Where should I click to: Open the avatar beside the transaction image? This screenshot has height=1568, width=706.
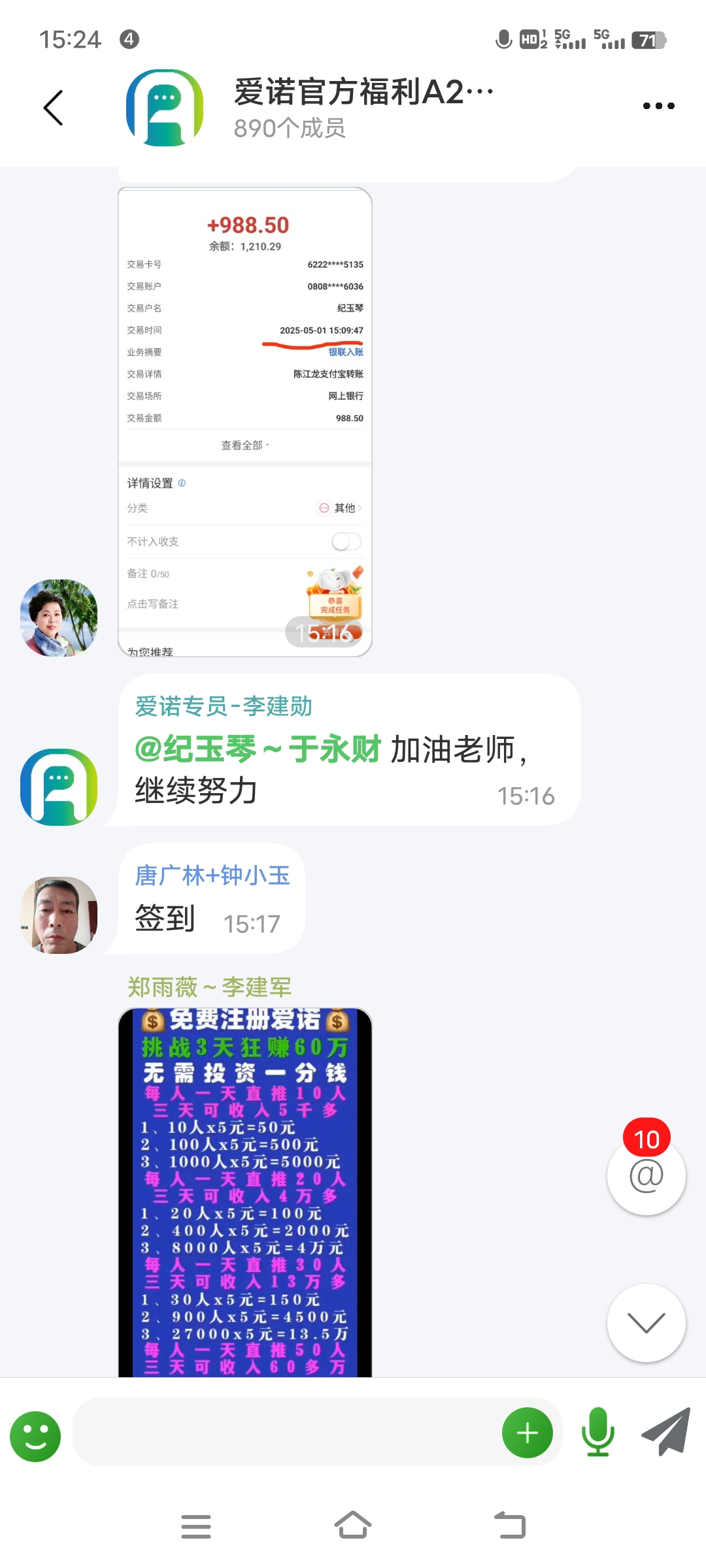click(59, 617)
